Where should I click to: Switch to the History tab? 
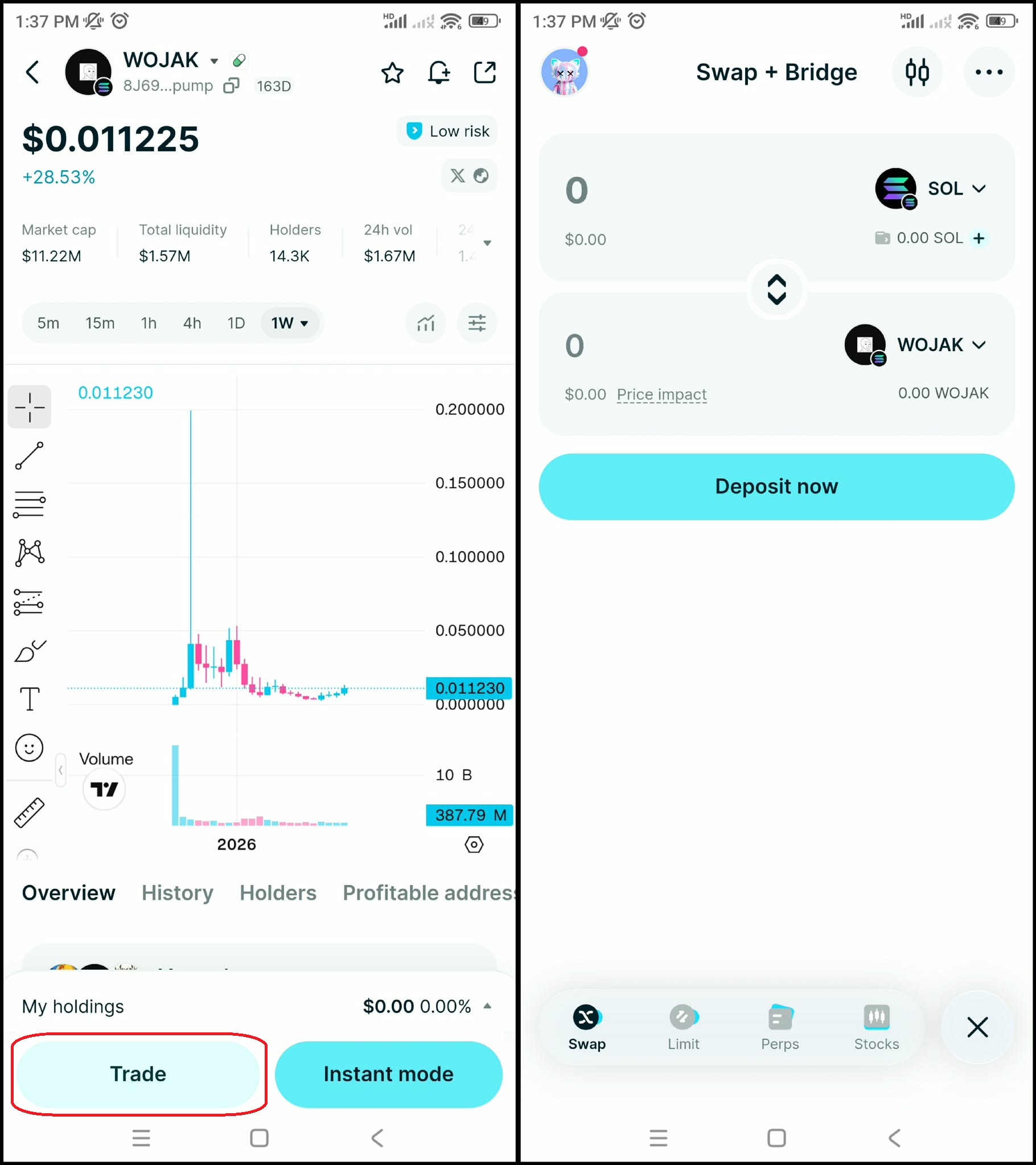click(178, 892)
